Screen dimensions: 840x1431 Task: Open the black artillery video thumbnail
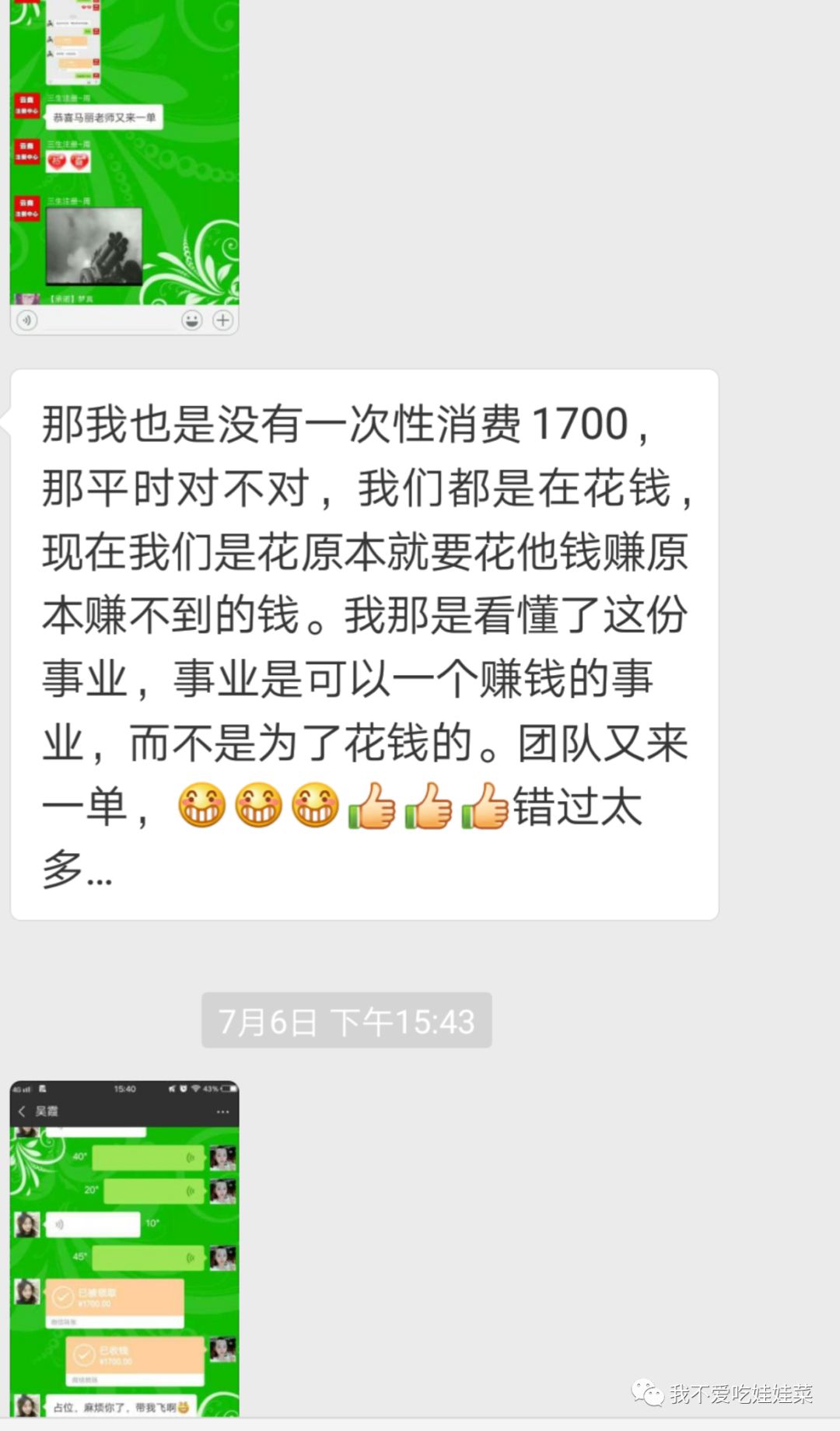click(x=95, y=247)
